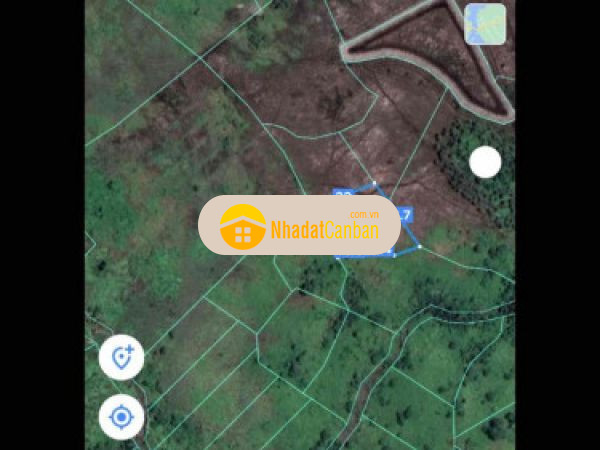Screen dimensions: 600x450
Task: Add a new location pin
Action: [121, 357]
